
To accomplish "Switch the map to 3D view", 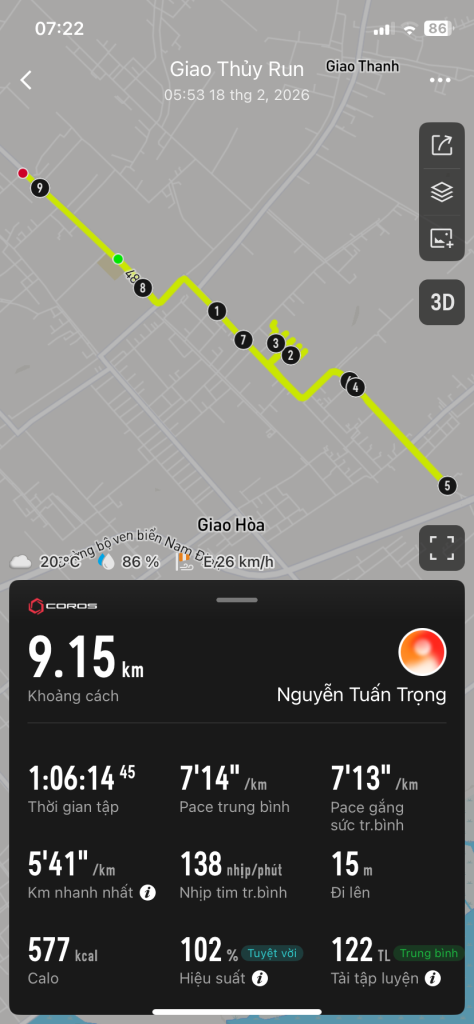I will point(442,302).
